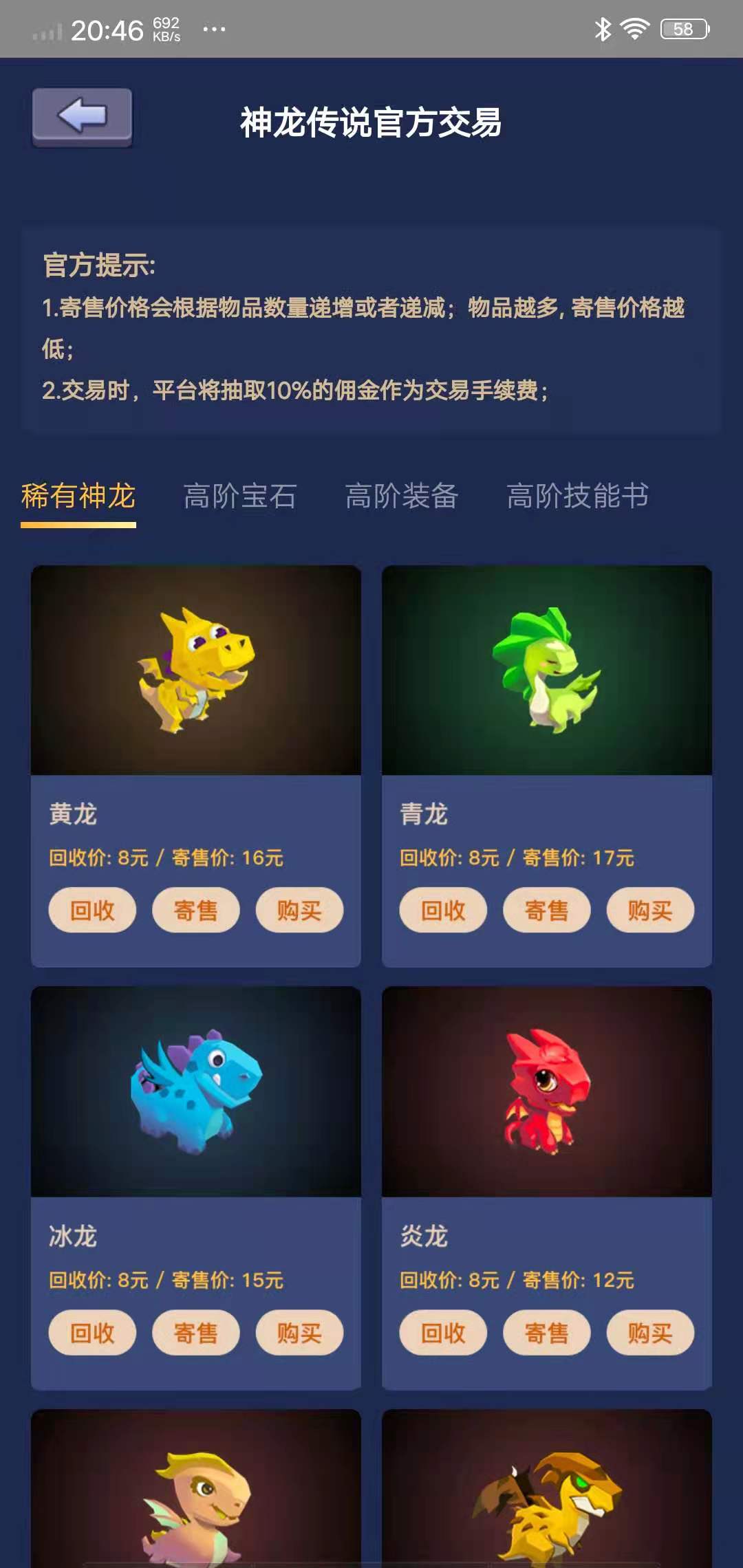This screenshot has height=1568, width=743.
Task: Tap the 青龙 green dragon image
Action: point(547,671)
